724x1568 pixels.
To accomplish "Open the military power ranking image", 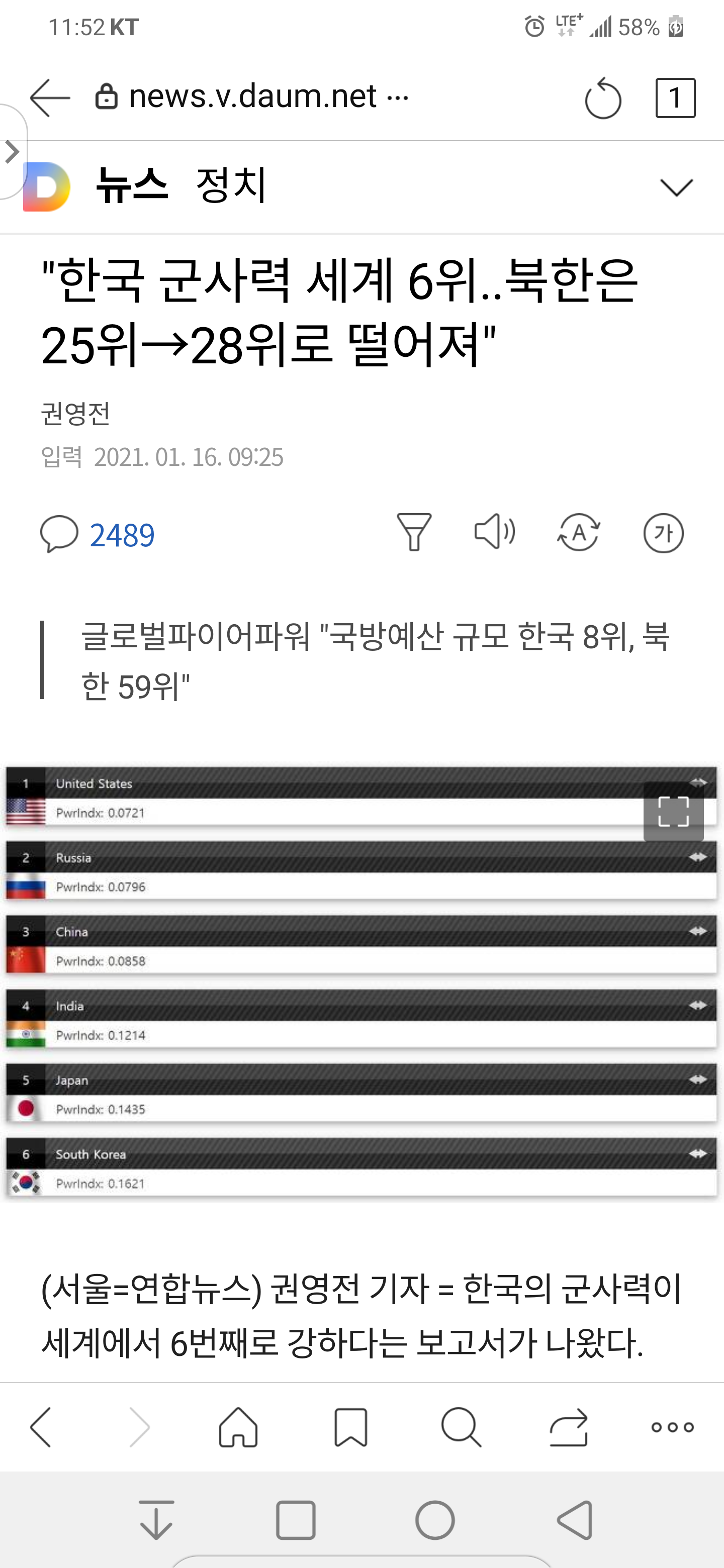I will coord(361,982).
